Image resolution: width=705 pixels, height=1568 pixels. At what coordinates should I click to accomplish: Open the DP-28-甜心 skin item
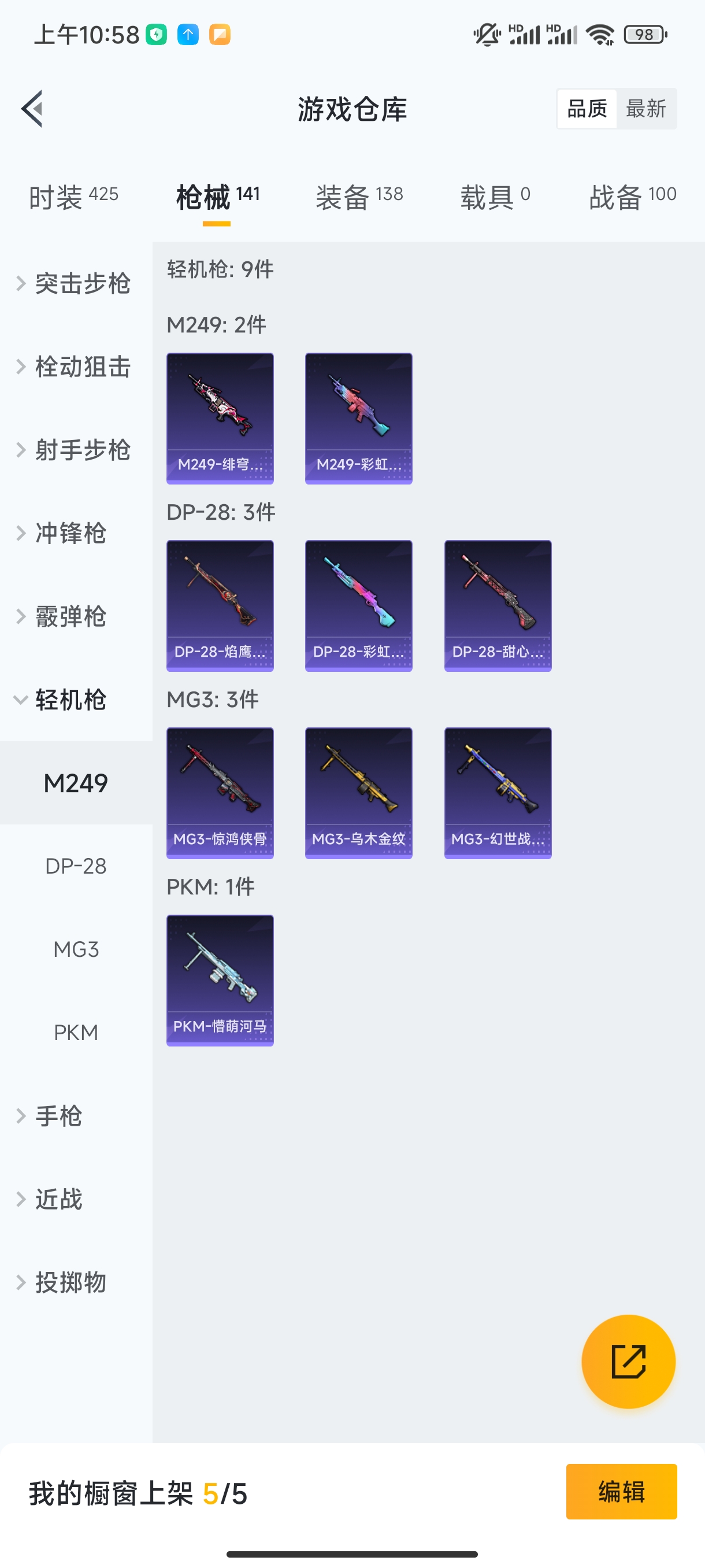pyautogui.click(x=498, y=606)
